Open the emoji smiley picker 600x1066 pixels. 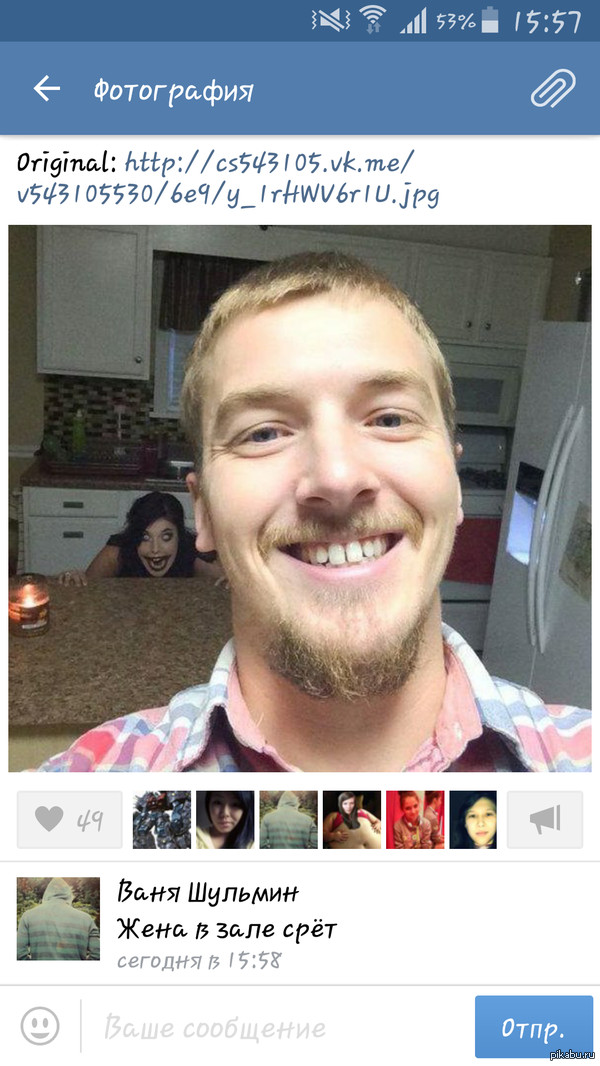pos(41,1025)
